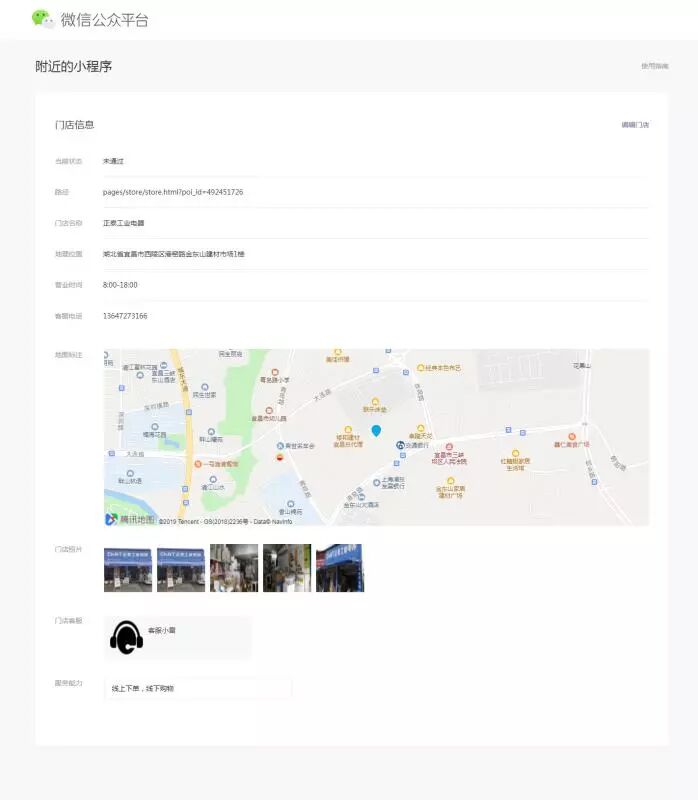The height and width of the screenshot is (800, 698).
Task: Open the 客服小董 customer service card
Action: click(x=177, y=637)
